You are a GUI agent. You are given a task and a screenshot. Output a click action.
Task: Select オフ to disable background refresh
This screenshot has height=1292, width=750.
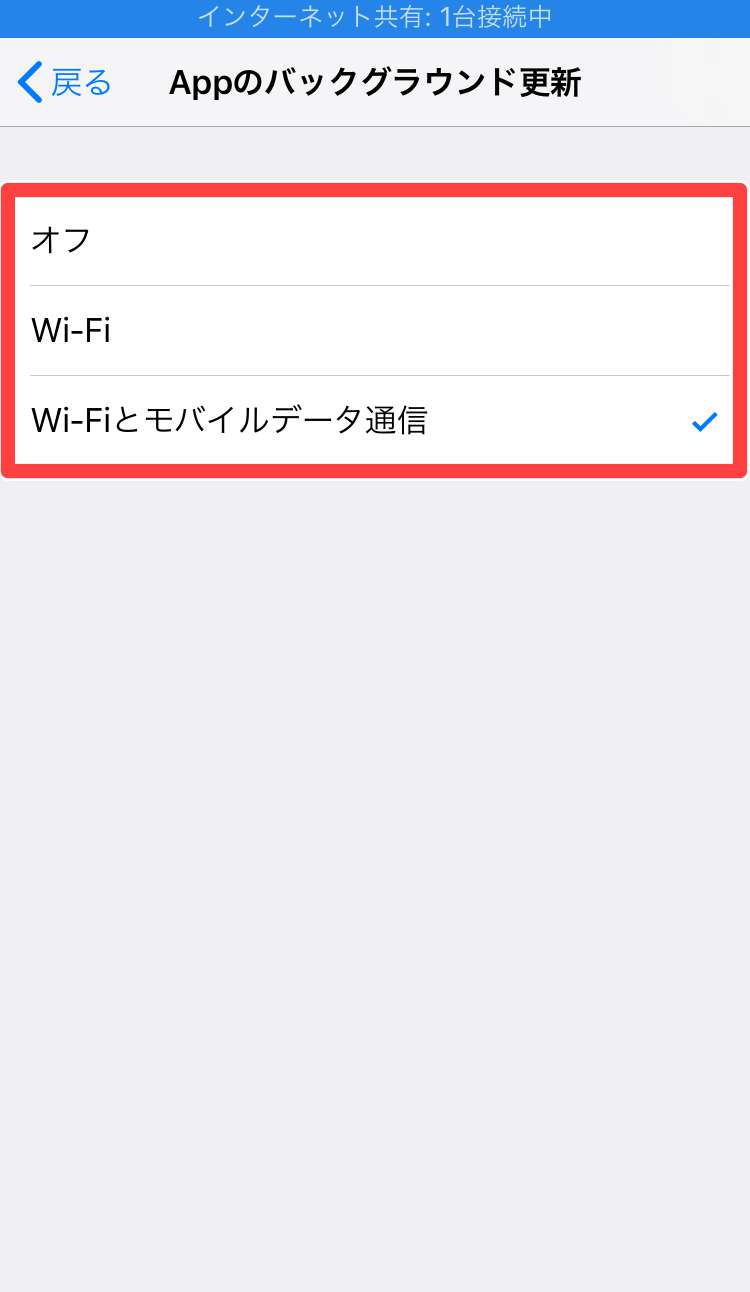coord(374,240)
